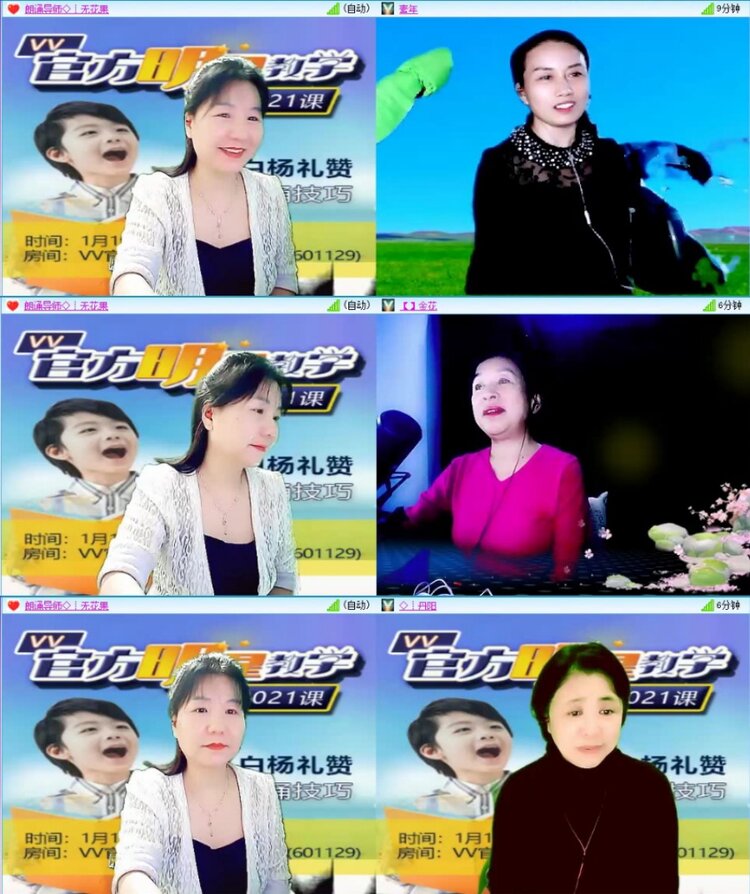Toggle the heart icon in the middle row header
This screenshot has height=894, width=750.
click(12, 303)
